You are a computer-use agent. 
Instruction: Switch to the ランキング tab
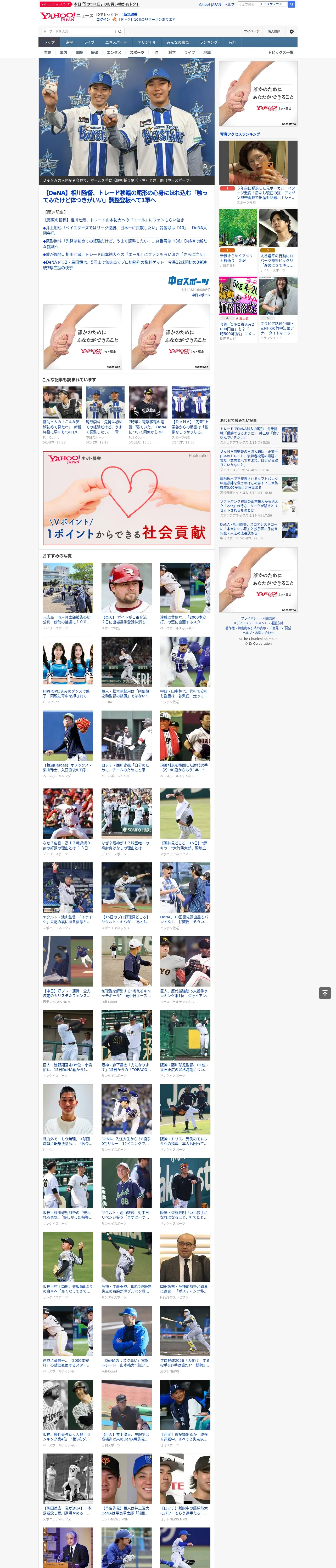click(x=209, y=42)
